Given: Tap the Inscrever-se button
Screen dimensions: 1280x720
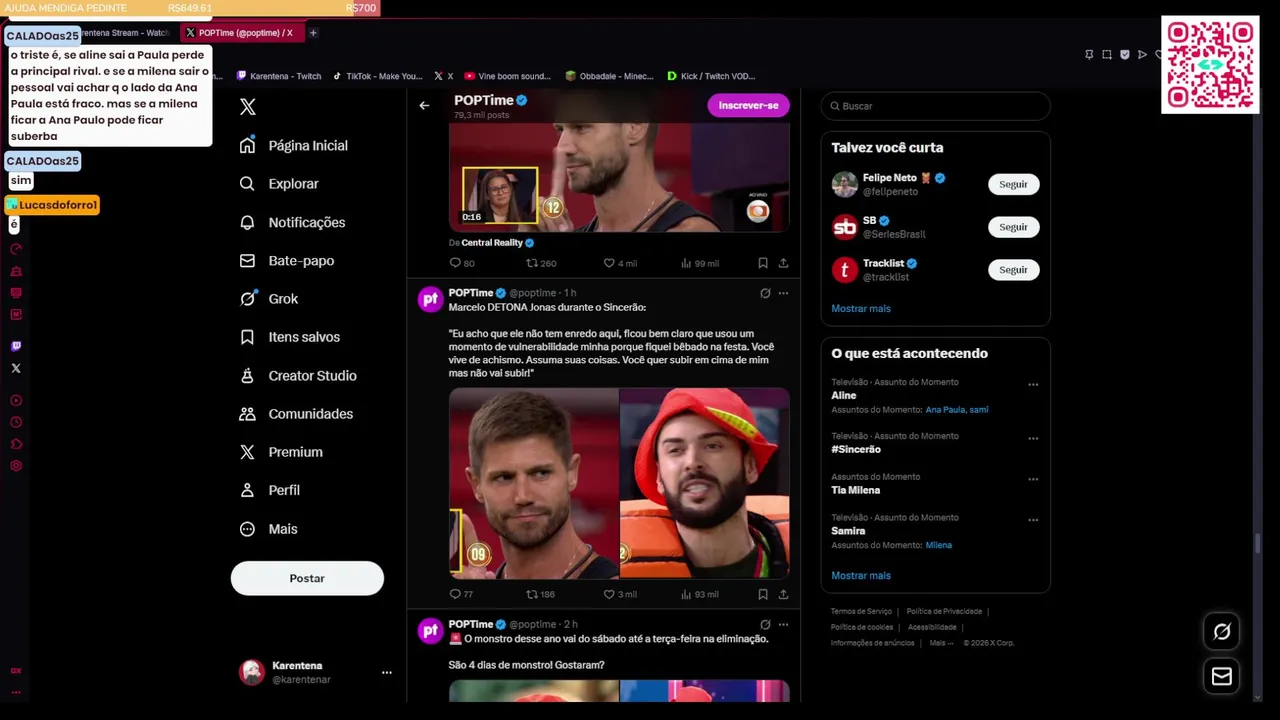Looking at the screenshot, I should pos(748,105).
